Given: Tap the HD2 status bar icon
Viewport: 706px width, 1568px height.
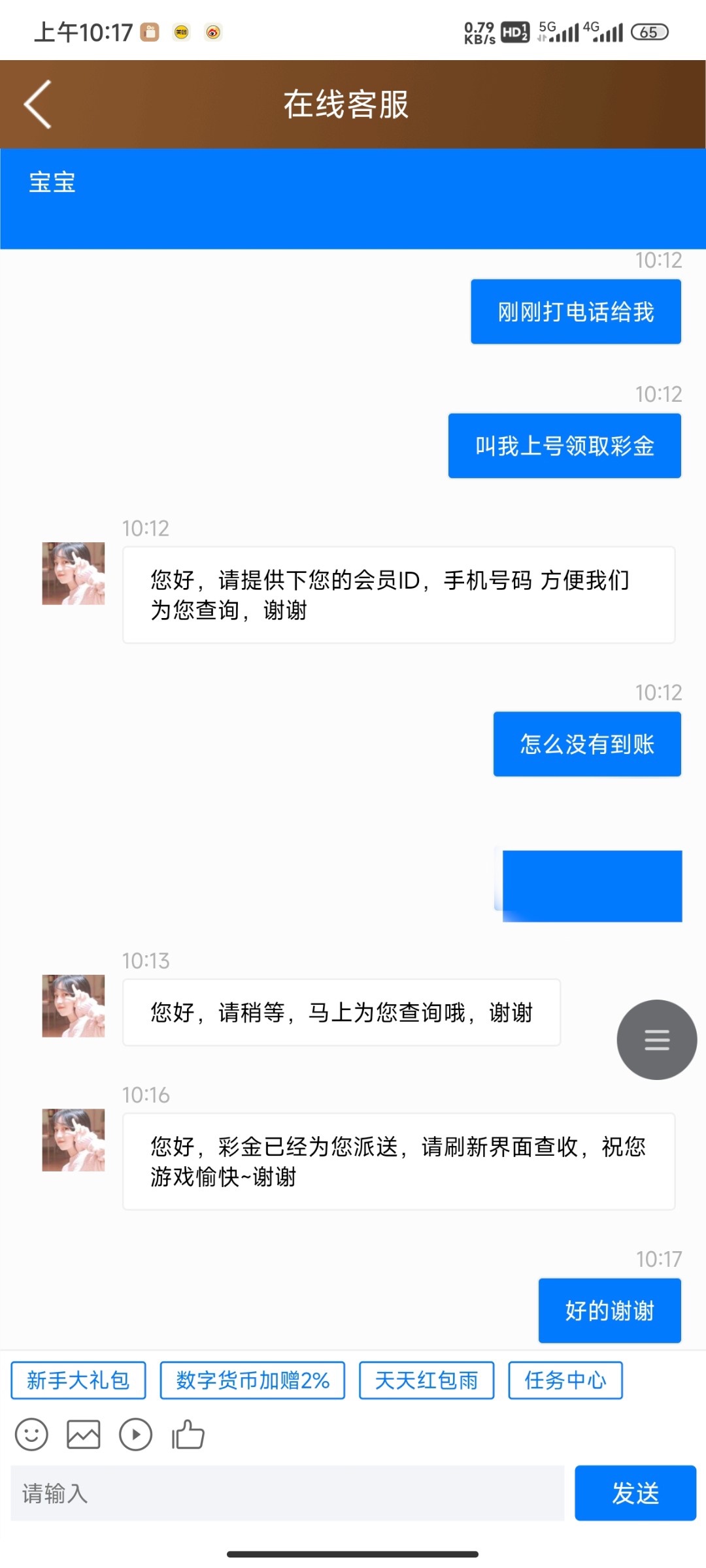Looking at the screenshot, I should [x=516, y=31].
